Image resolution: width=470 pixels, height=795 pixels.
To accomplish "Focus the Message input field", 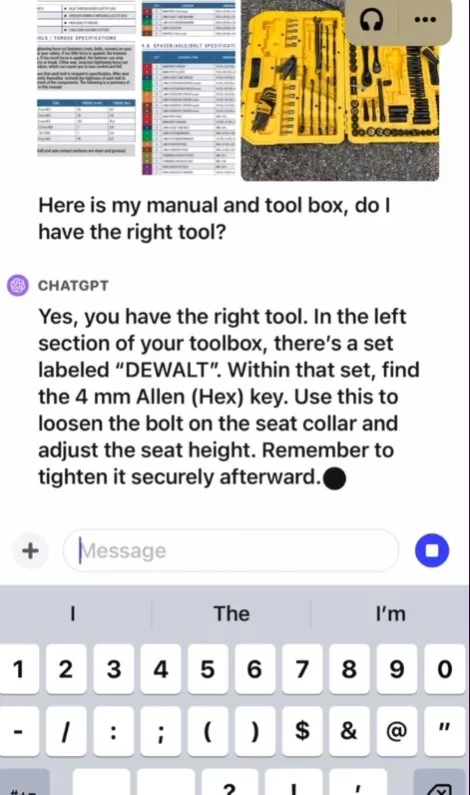I will click(x=231, y=551).
